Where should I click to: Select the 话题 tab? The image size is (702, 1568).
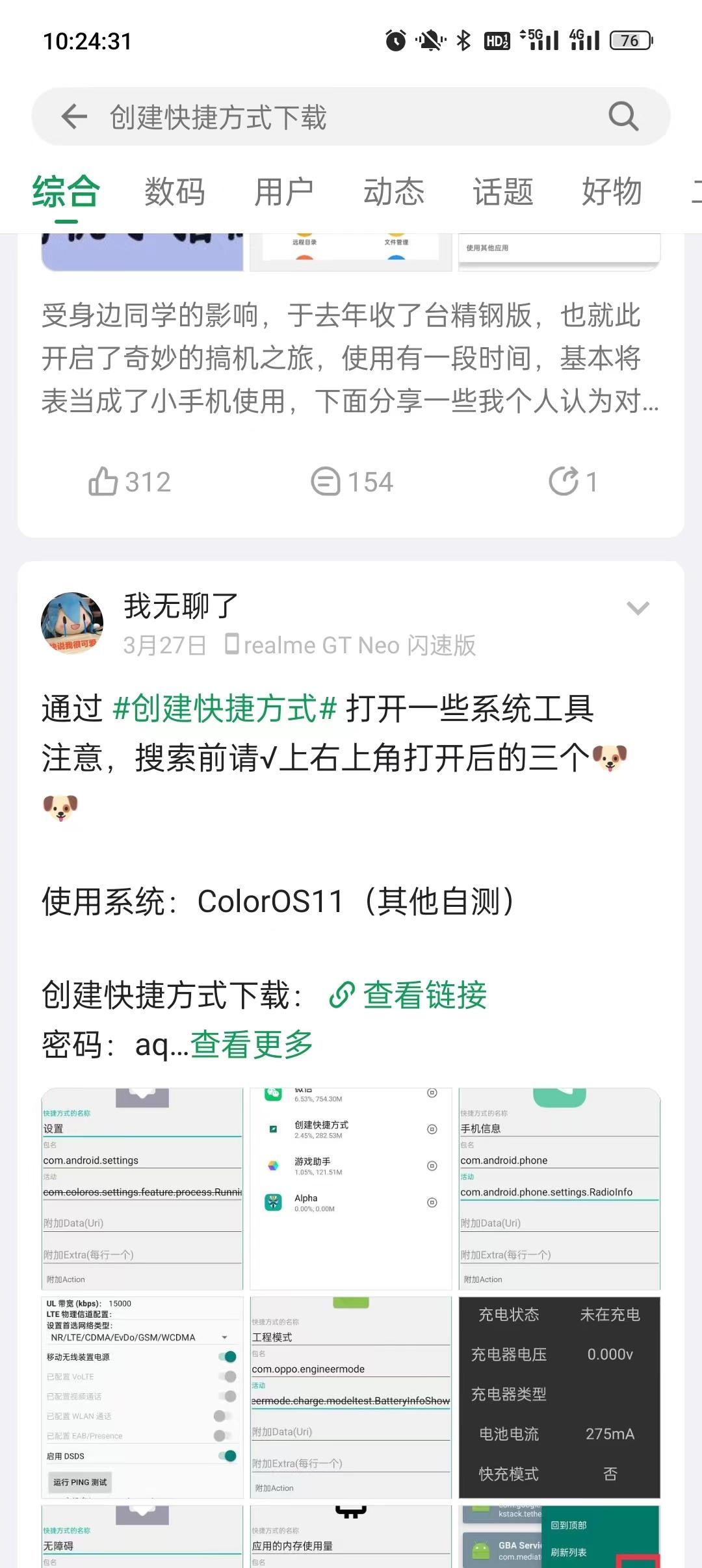click(502, 192)
